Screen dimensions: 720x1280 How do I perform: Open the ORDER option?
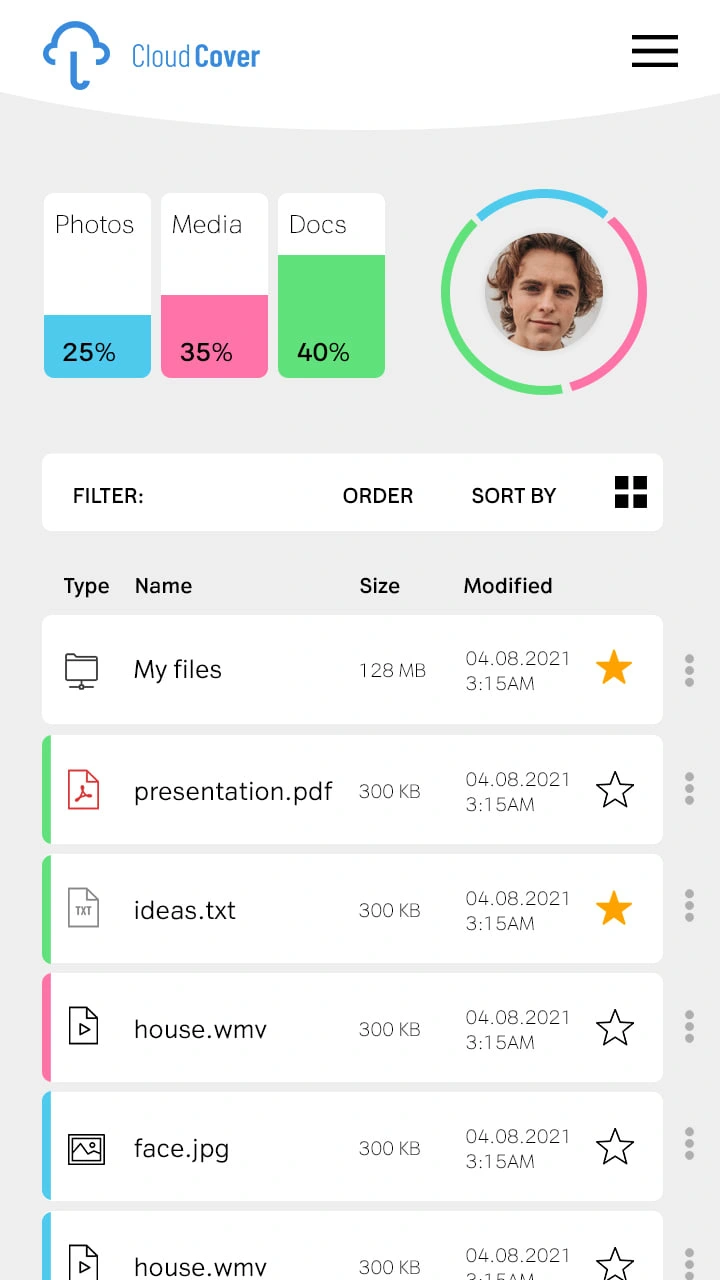pyautogui.click(x=378, y=496)
